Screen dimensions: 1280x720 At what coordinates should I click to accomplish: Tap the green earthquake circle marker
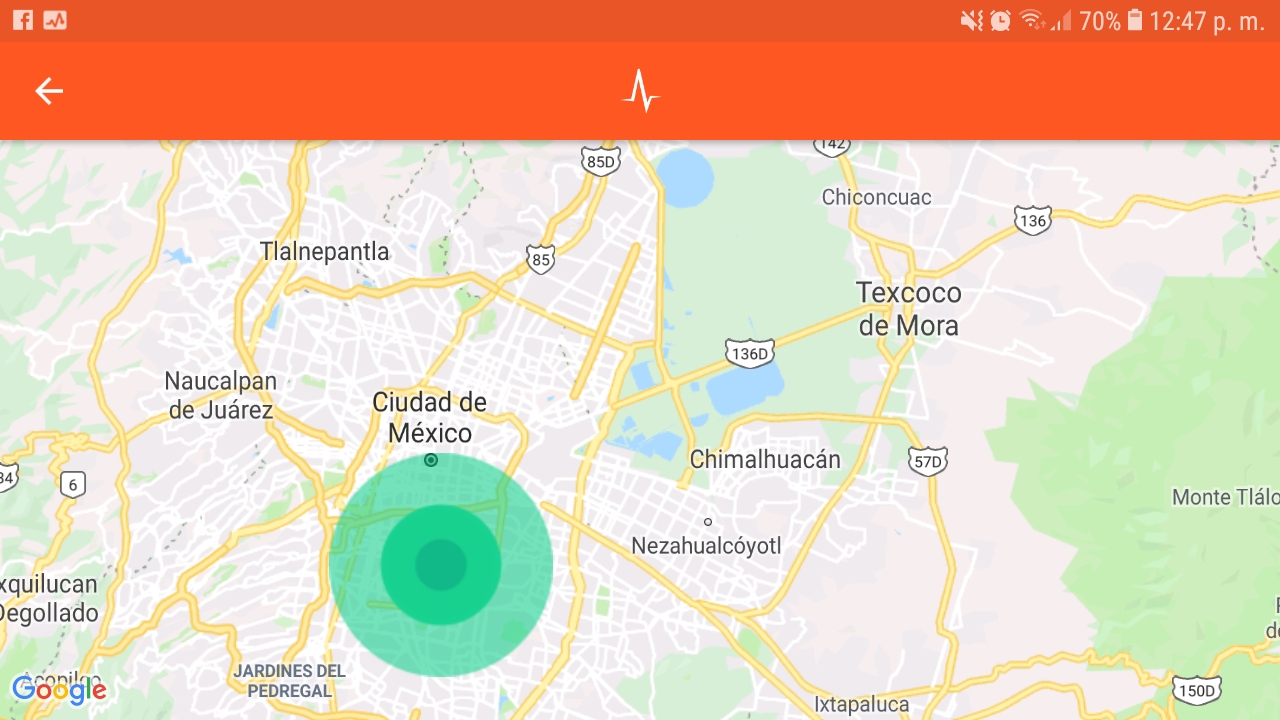(441, 565)
